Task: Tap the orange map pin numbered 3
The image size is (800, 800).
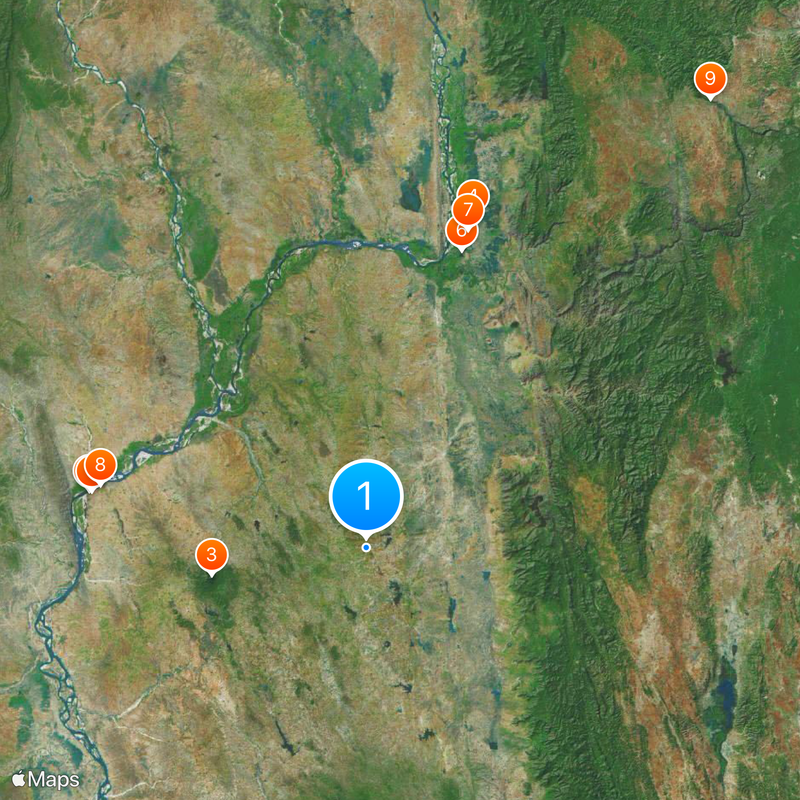Action: click(x=211, y=554)
